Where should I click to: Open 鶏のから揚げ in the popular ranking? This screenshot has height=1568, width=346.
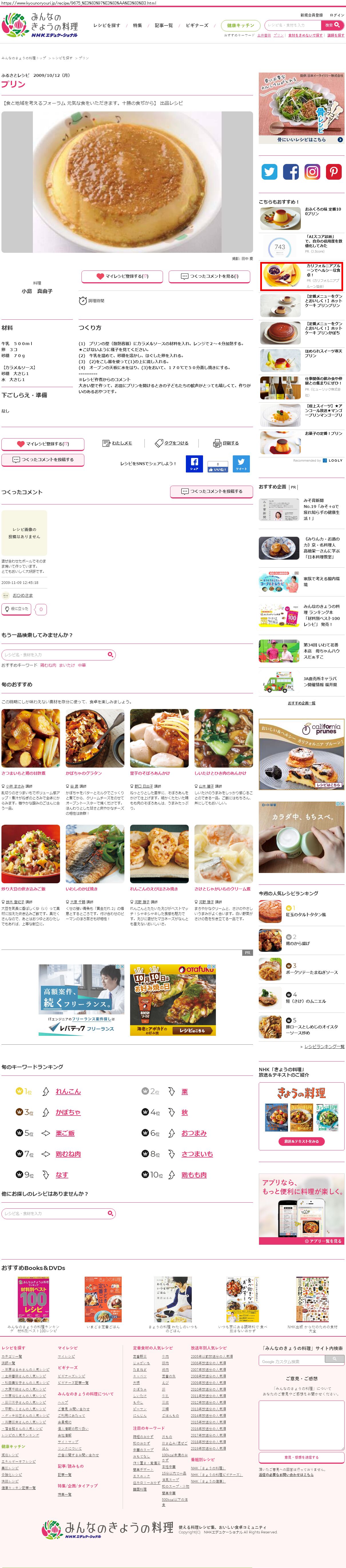click(298, 944)
